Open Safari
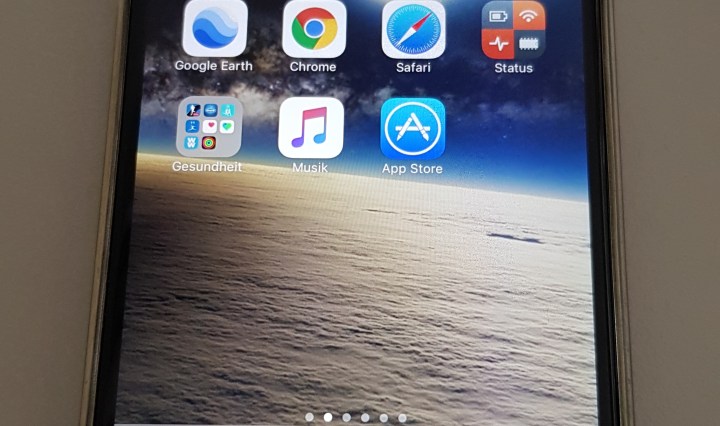 tap(413, 30)
